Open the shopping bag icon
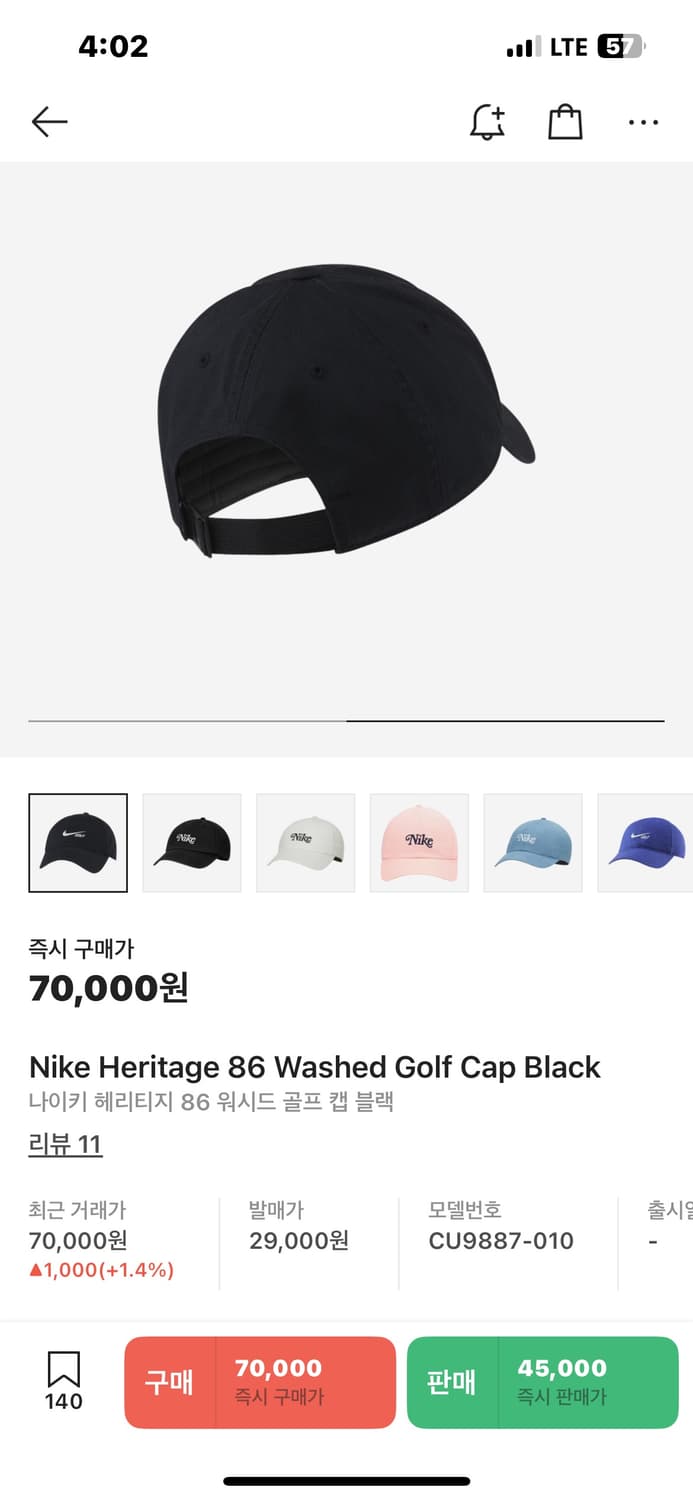Viewport: 693px width, 1500px height. point(565,122)
